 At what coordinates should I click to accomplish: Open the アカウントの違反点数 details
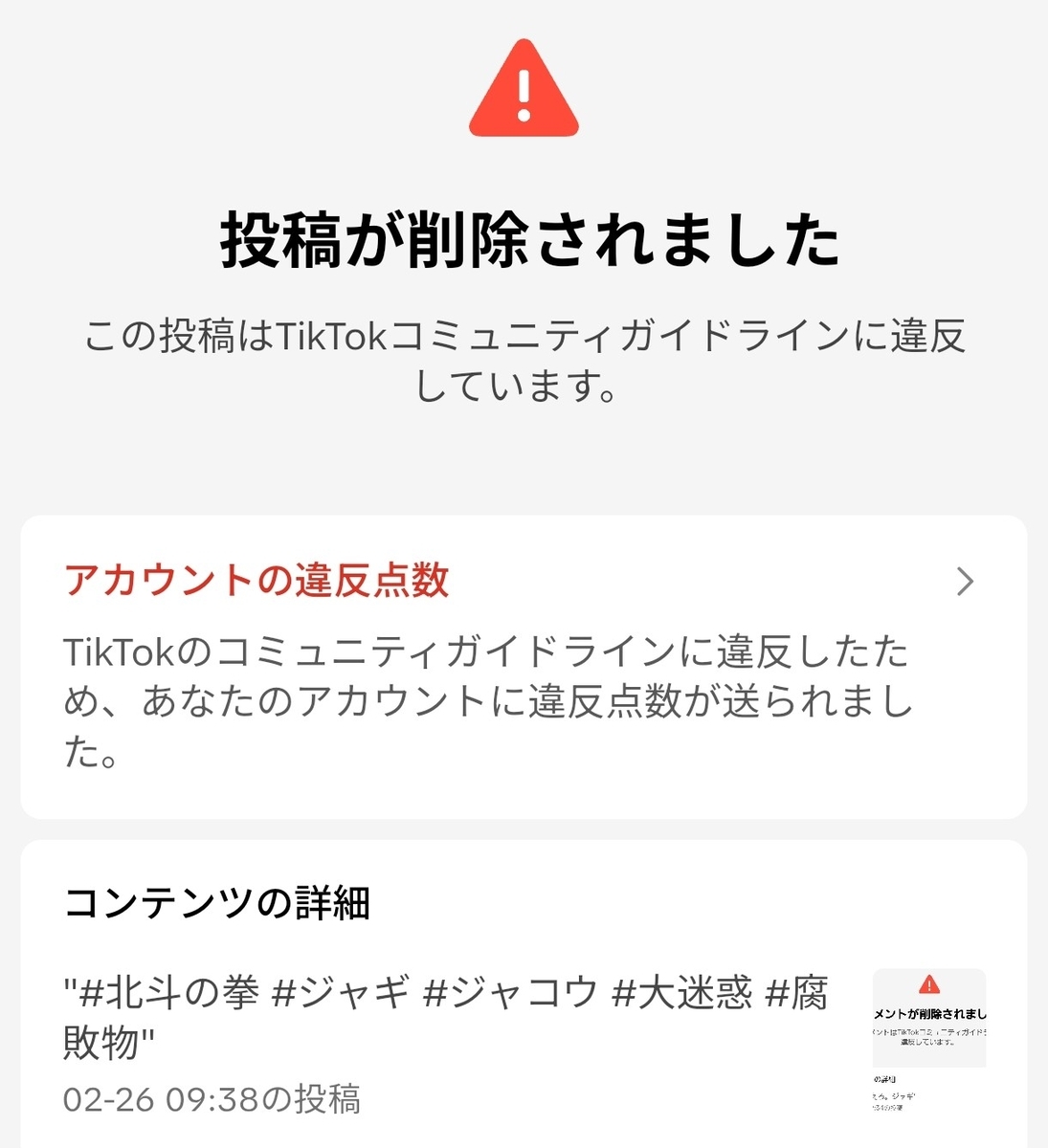pyautogui.click(x=965, y=582)
